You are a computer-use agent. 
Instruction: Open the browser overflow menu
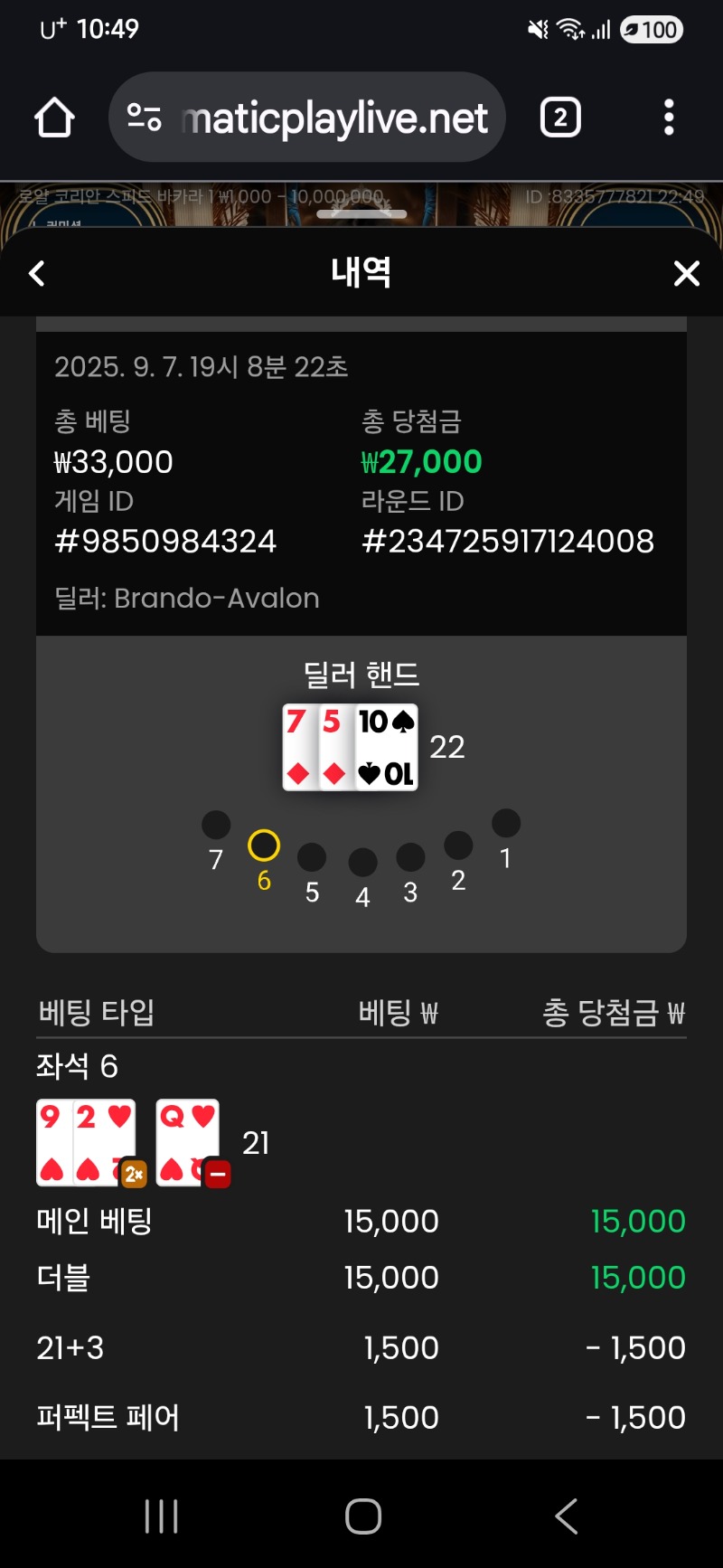coord(669,118)
